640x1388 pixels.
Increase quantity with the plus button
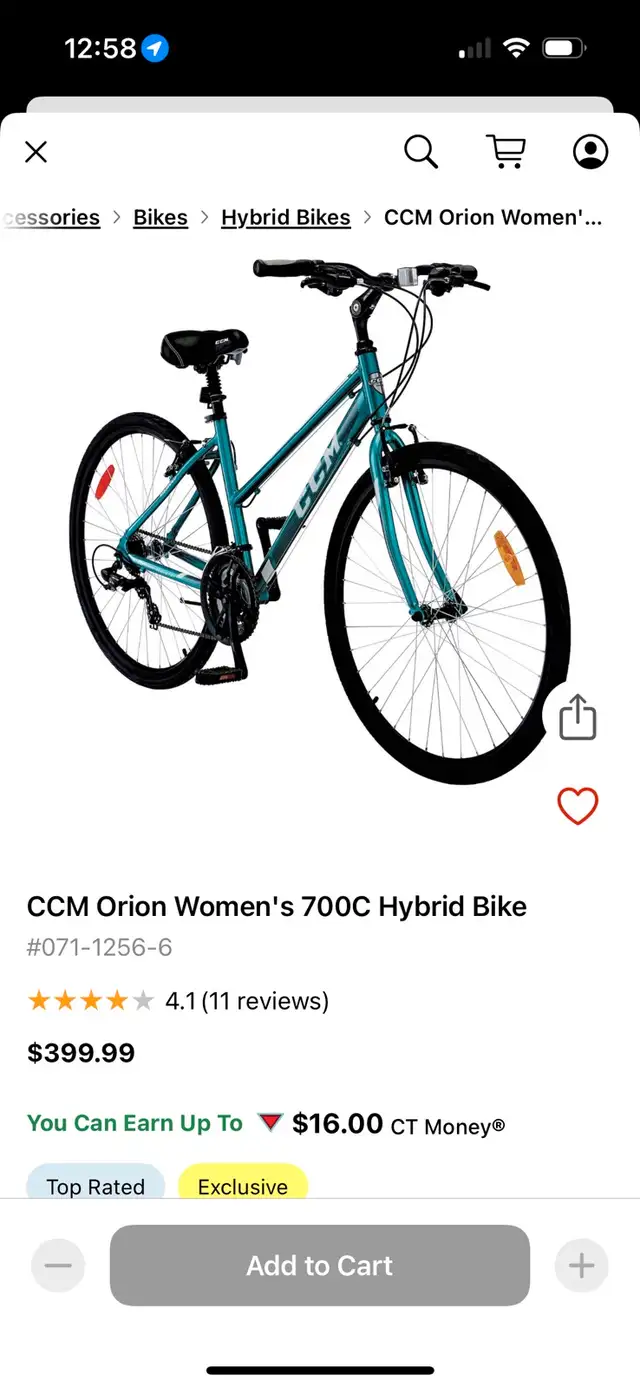(581, 1266)
